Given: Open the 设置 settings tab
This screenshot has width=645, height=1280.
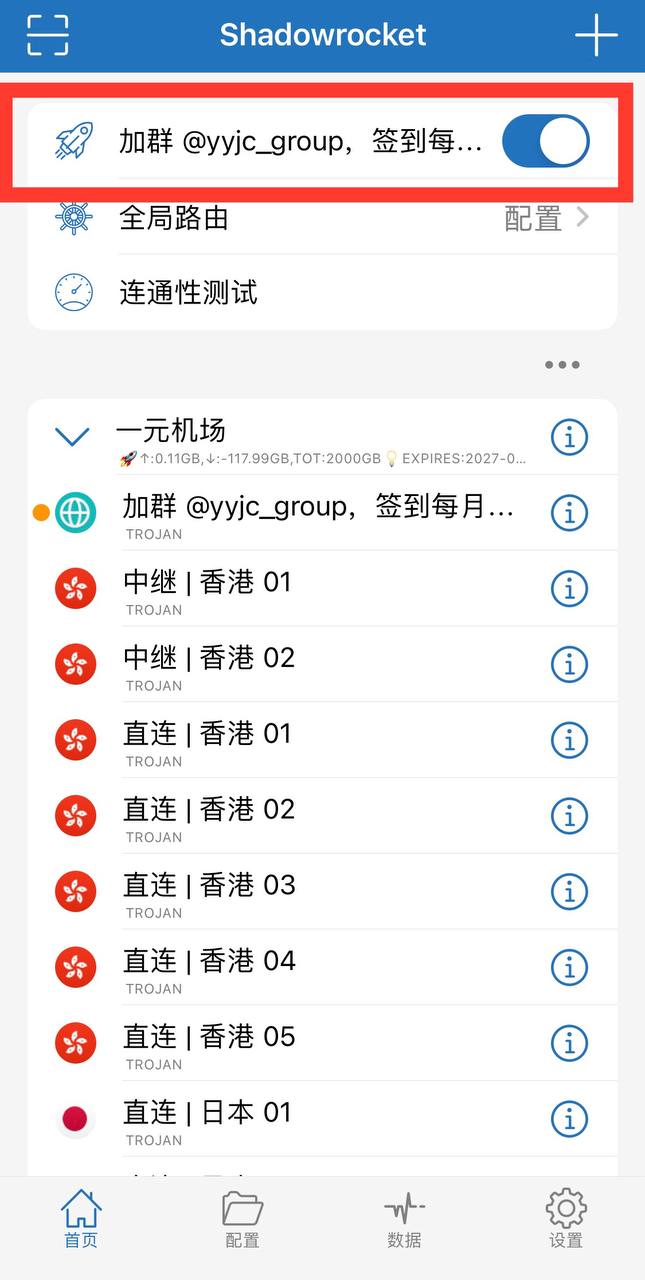Looking at the screenshot, I should click(566, 1220).
